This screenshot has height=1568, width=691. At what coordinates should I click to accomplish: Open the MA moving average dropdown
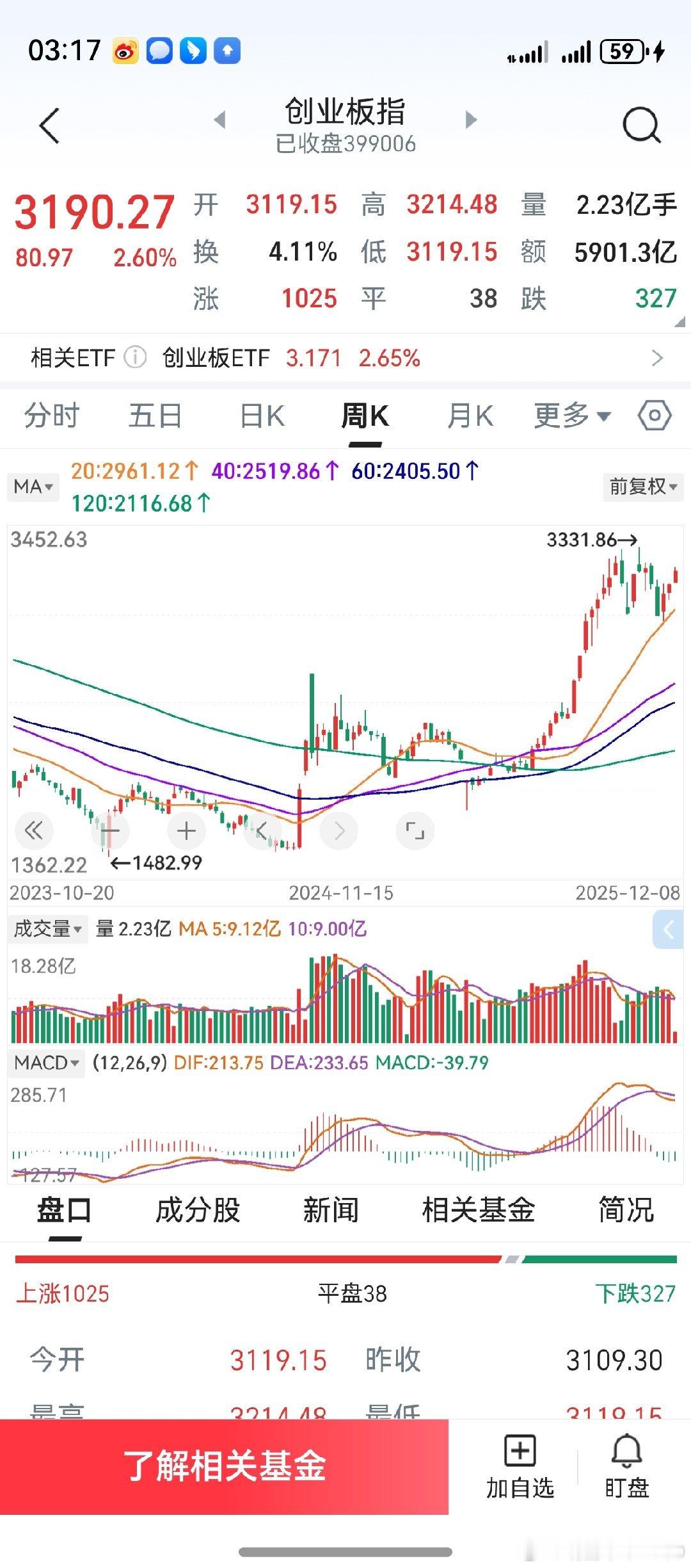point(33,487)
